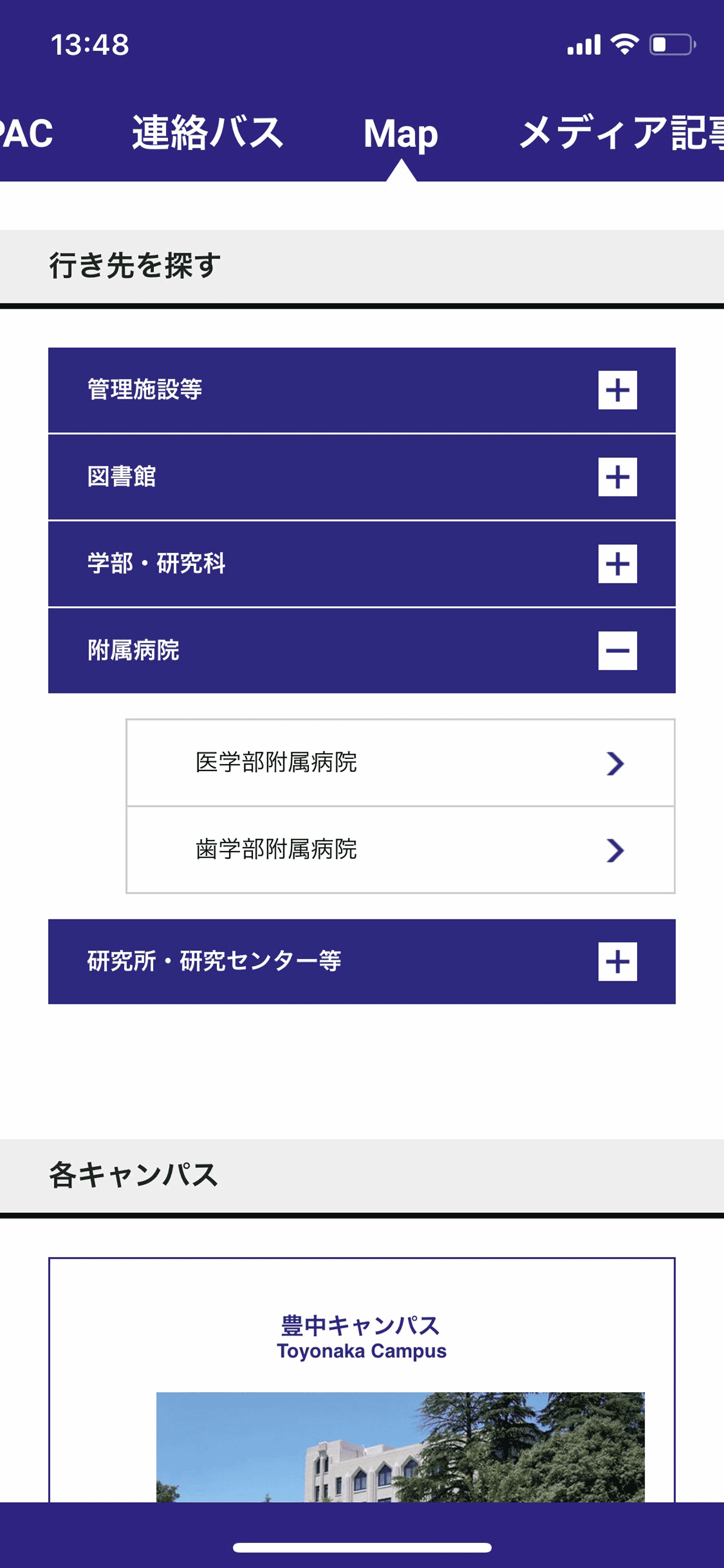
Task: Open 医学部附属病院 location
Action: click(x=400, y=762)
